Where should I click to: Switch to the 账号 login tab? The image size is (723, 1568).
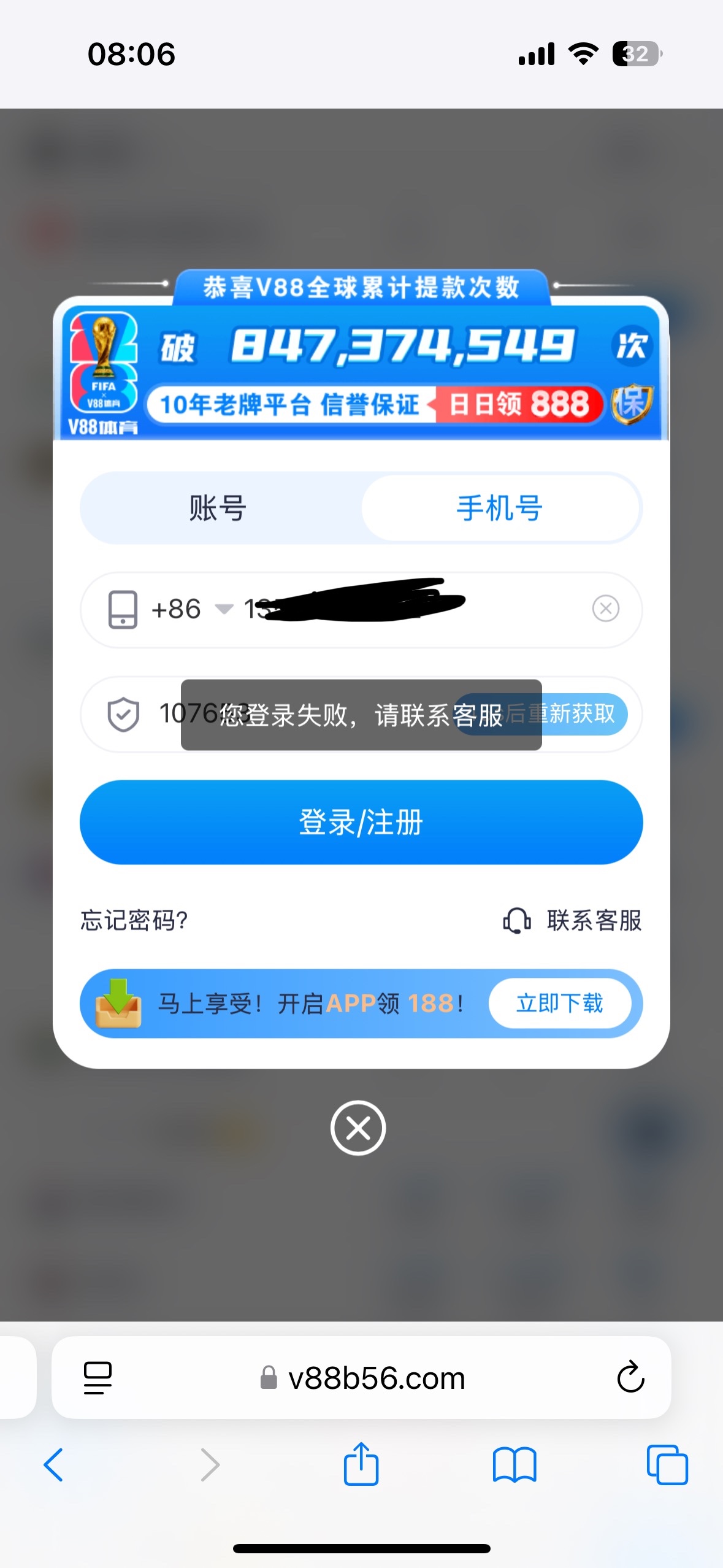(x=218, y=508)
